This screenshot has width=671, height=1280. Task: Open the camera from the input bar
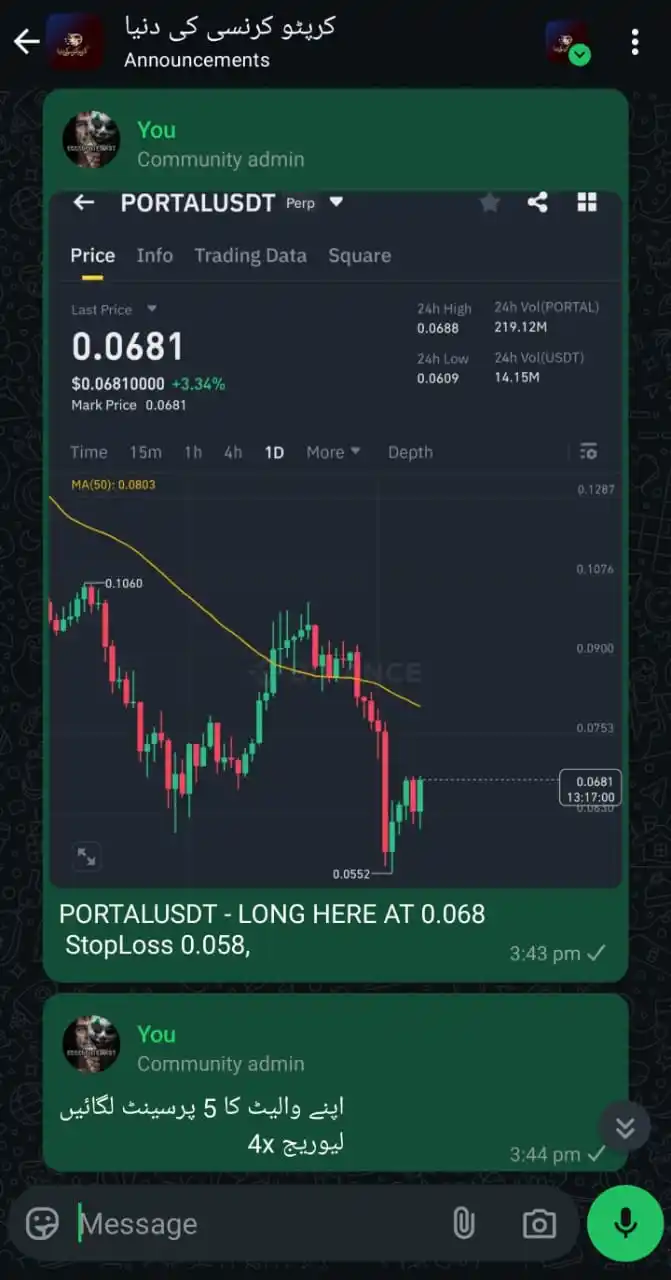pyautogui.click(x=539, y=1223)
